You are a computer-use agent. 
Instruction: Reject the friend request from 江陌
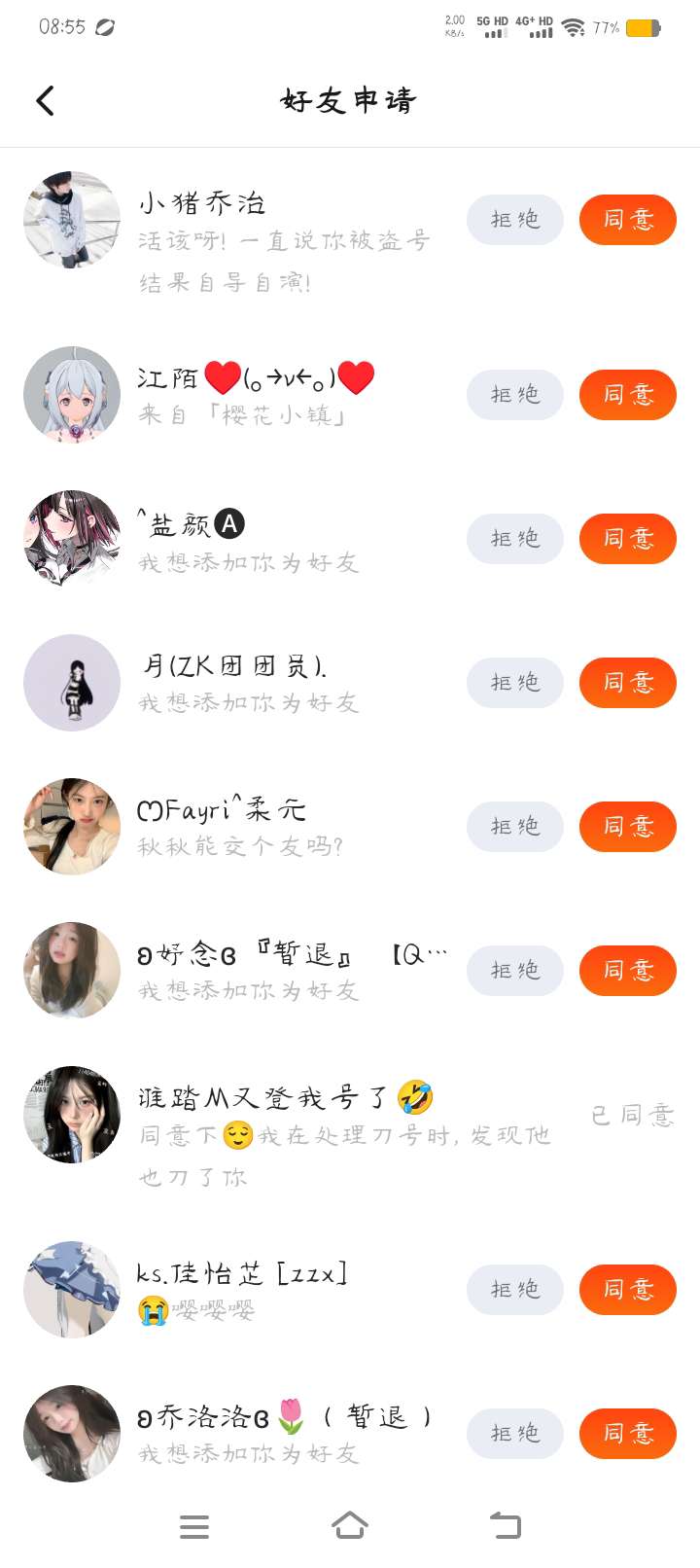(514, 395)
